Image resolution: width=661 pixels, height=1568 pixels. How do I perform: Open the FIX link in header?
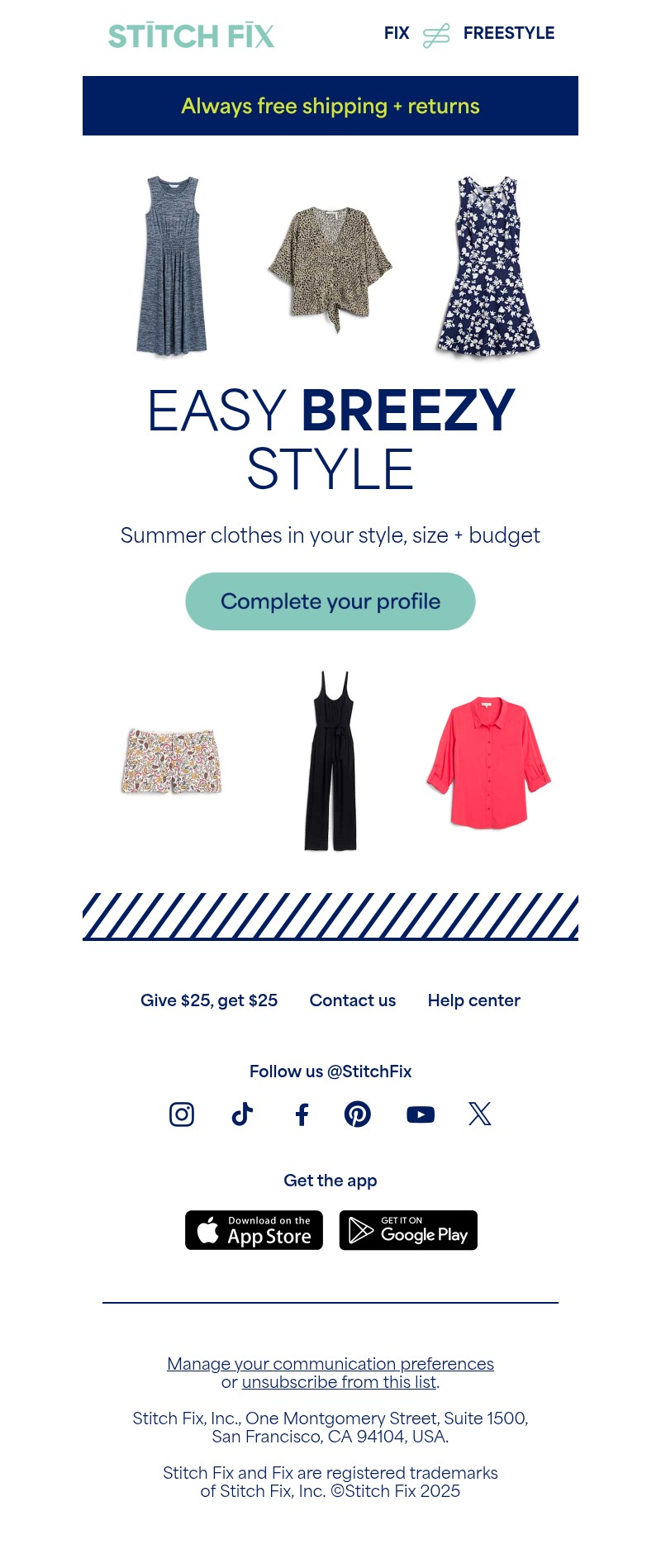(397, 33)
